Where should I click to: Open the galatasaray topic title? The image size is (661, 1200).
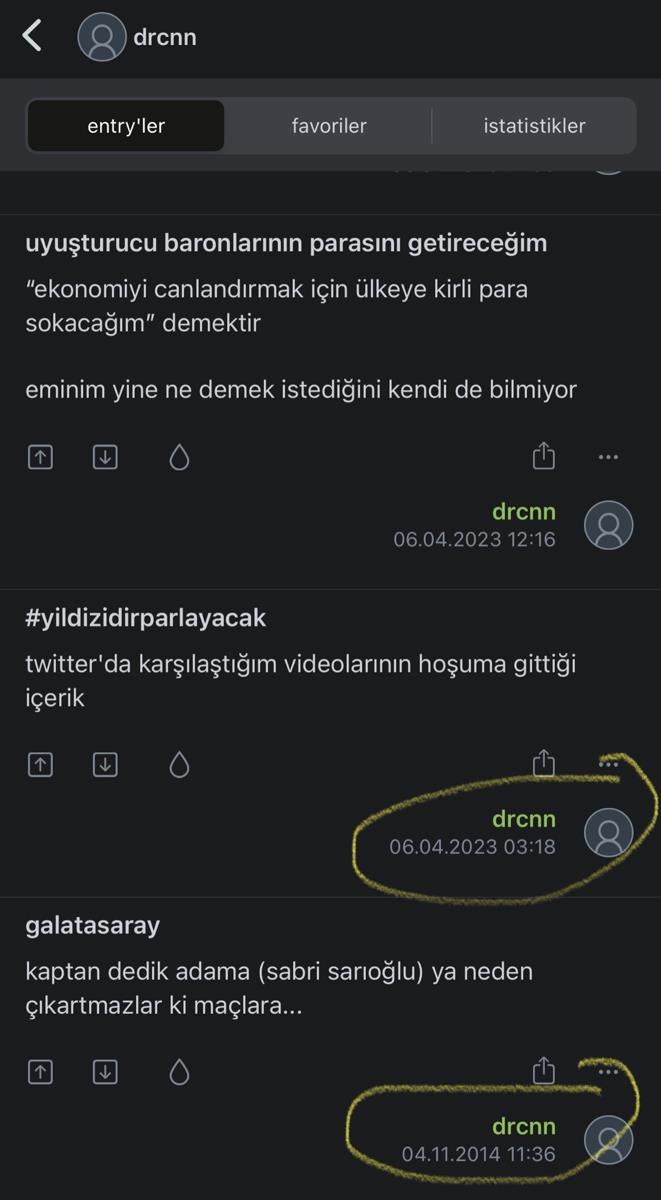click(x=93, y=925)
